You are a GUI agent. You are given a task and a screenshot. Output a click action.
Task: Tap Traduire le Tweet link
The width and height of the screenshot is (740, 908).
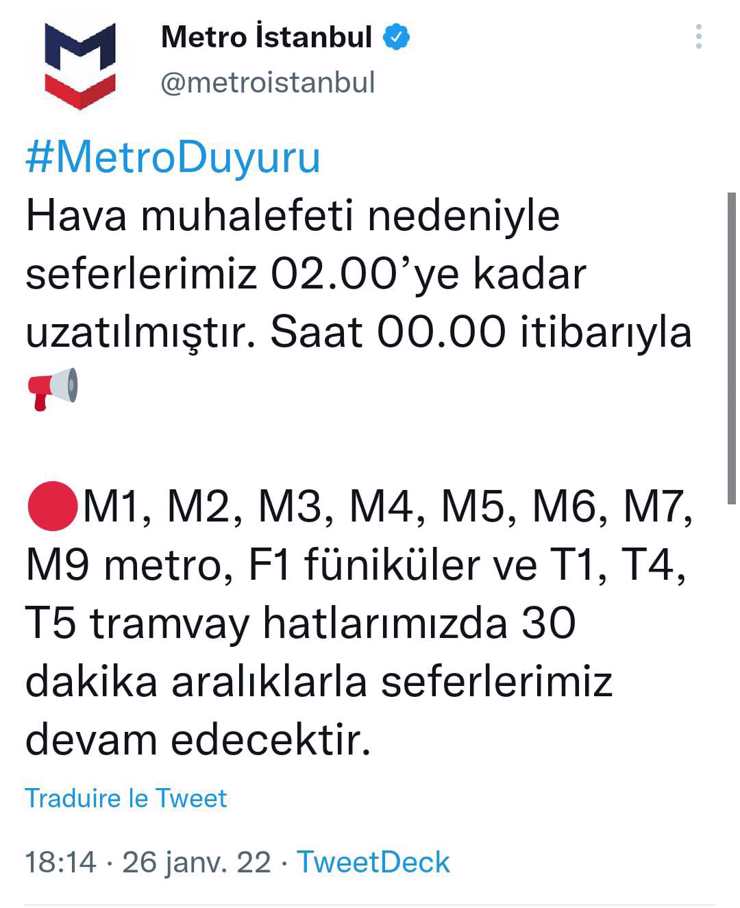tap(125, 798)
